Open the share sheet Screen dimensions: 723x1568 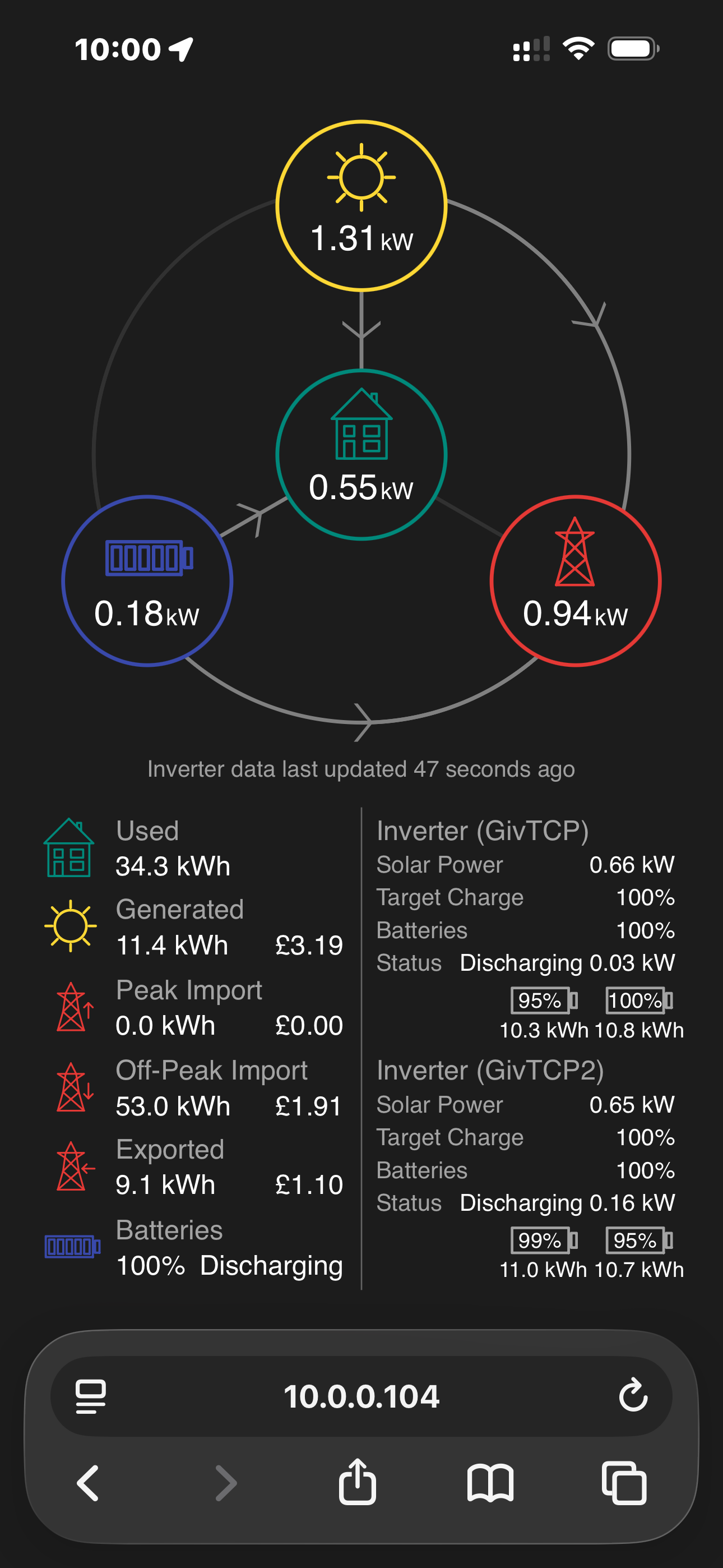tap(357, 1481)
